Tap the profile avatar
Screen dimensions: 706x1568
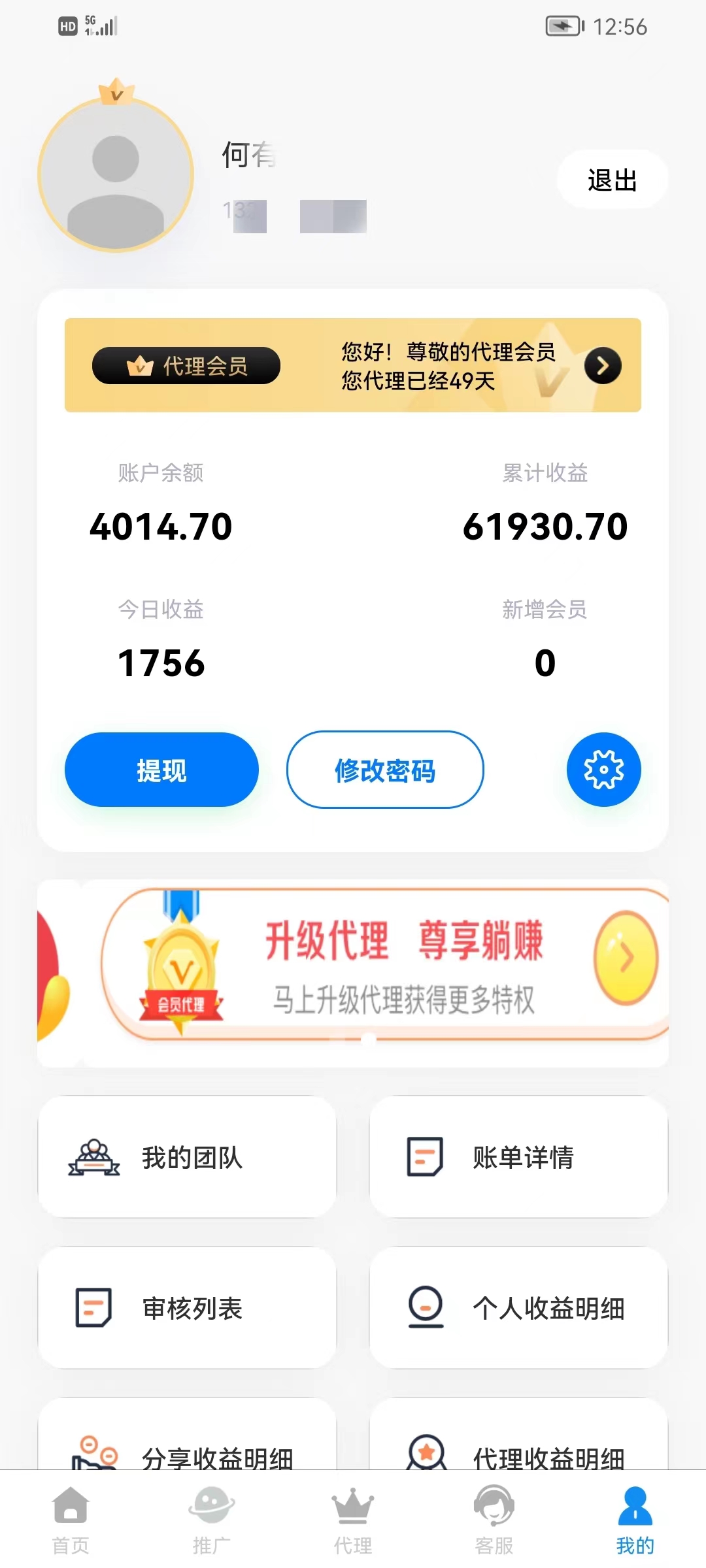point(116,174)
